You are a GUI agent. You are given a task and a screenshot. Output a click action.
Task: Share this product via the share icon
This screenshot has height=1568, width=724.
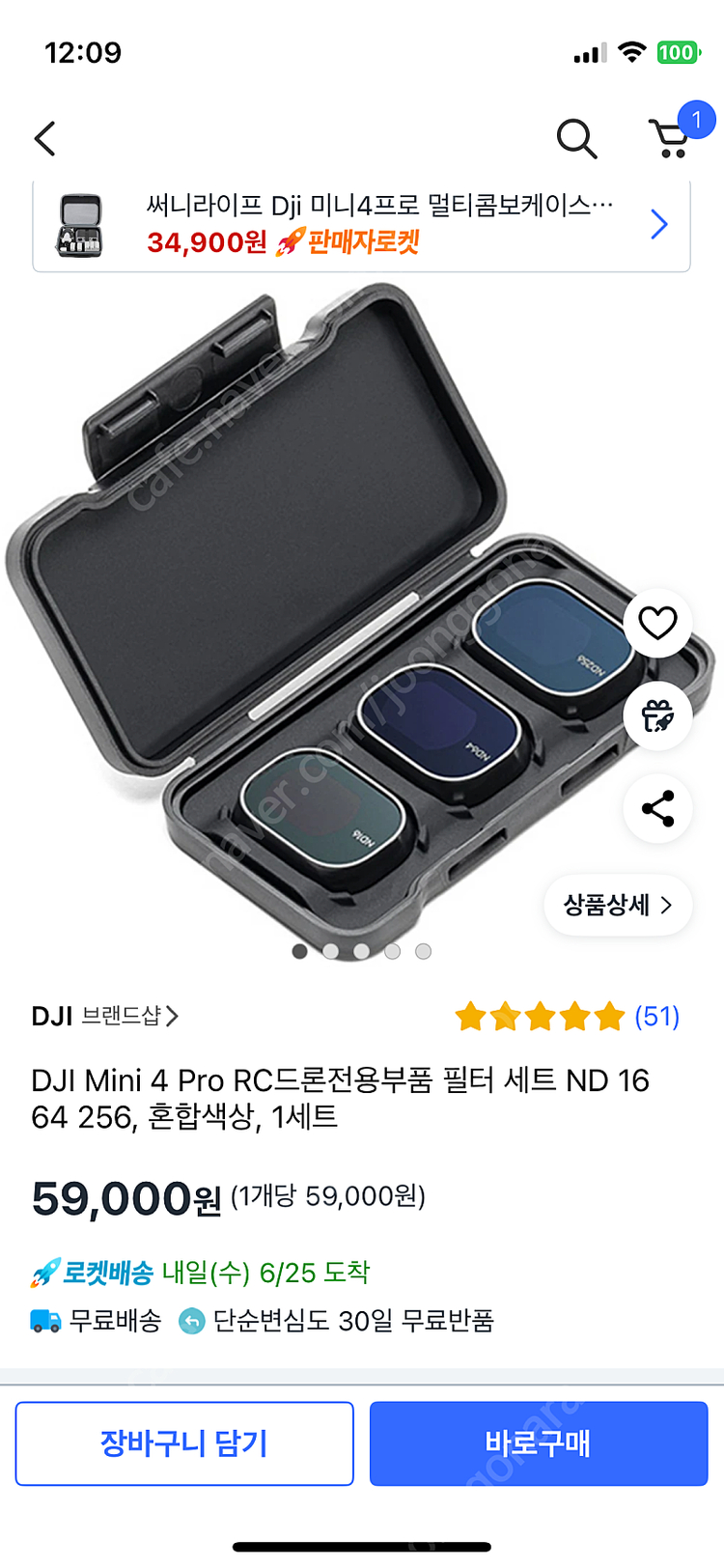click(657, 810)
